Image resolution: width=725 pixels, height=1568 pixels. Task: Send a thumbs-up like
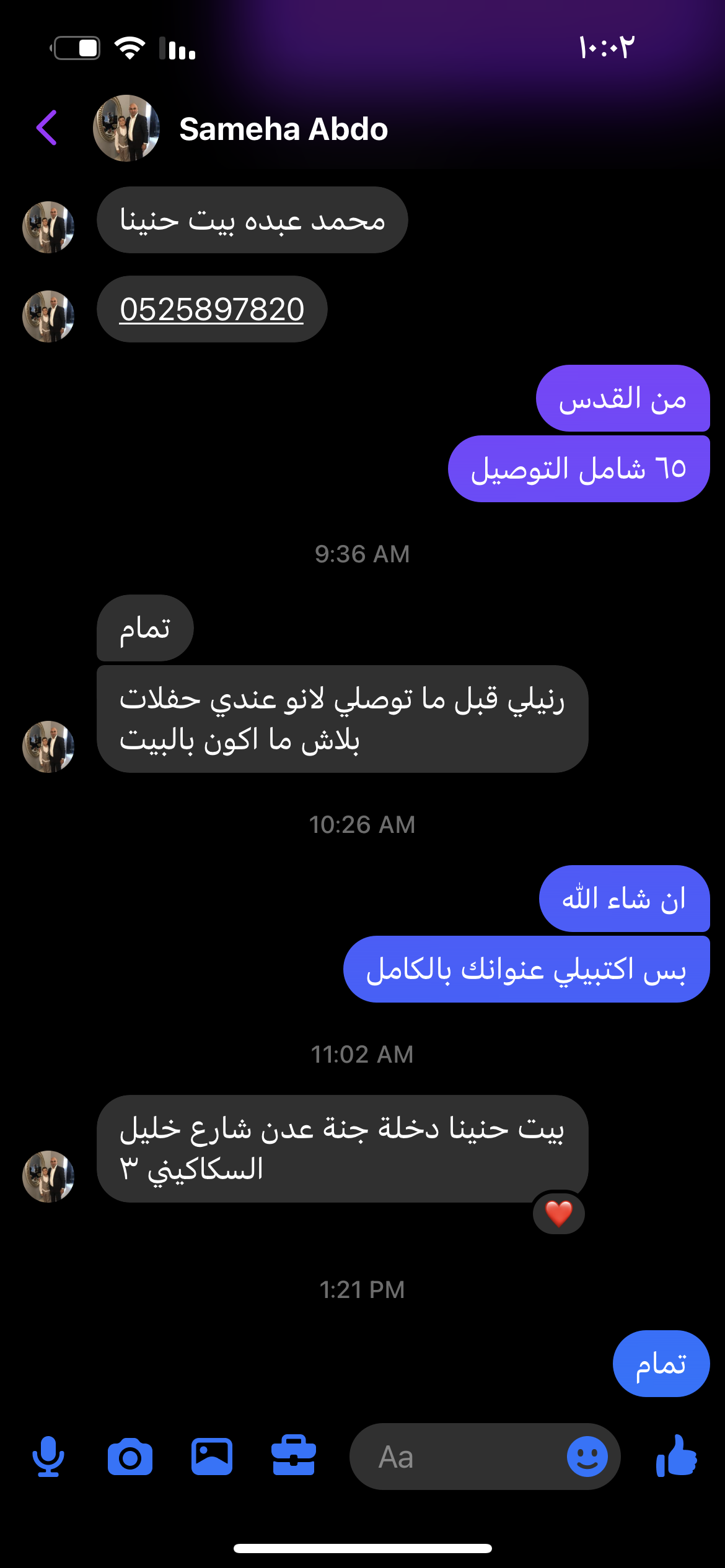coord(677,1457)
